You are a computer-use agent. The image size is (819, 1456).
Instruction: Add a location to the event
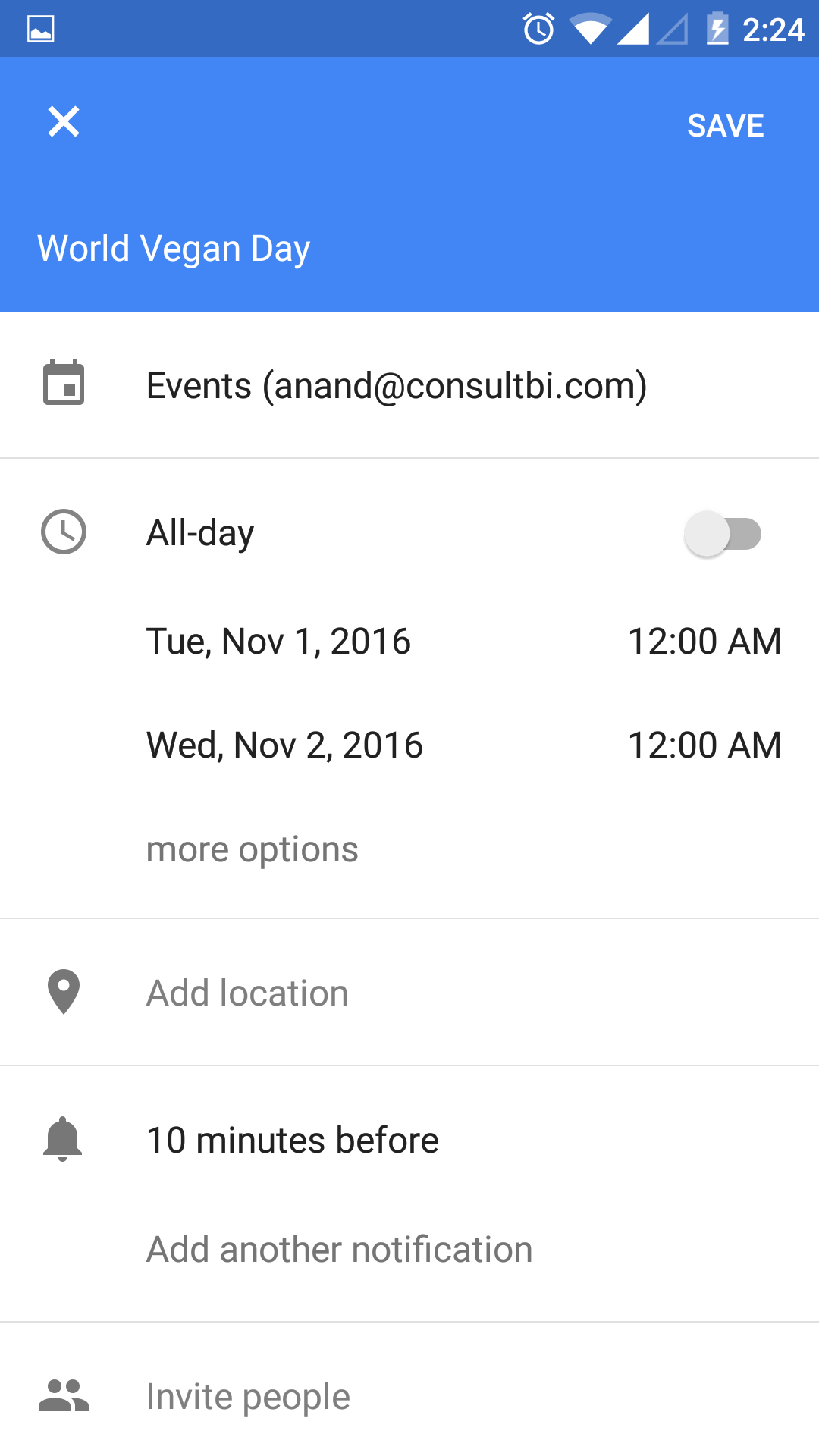[409, 993]
